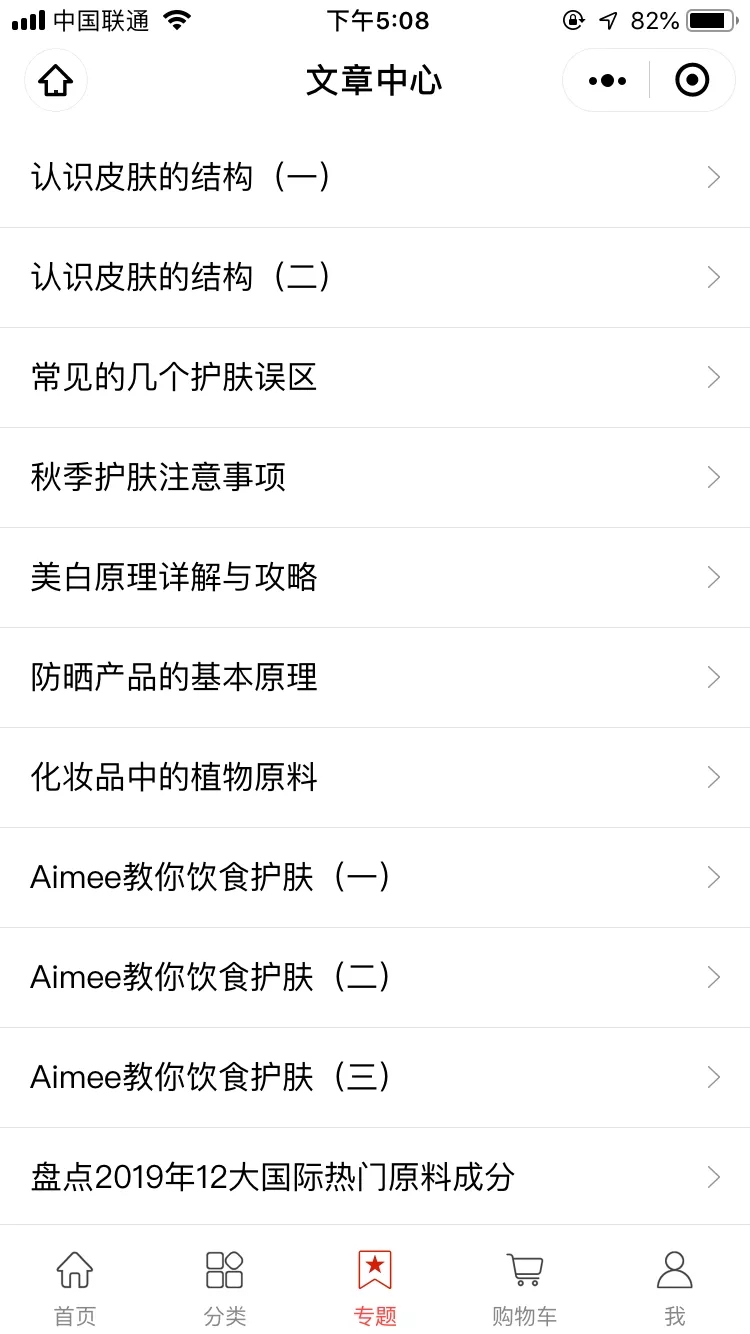Tap the home icon in the top bar
The height and width of the screenshot is (1334, 750).
click(56, 80)
